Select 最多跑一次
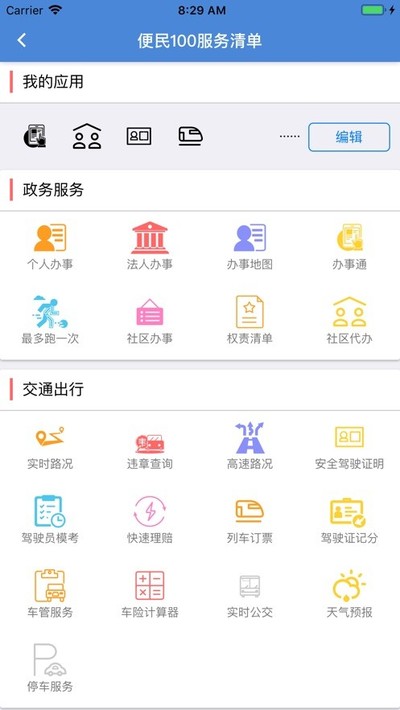Image resolution: width=400 pixels, height=710 pixels. [x=50, y=320]
